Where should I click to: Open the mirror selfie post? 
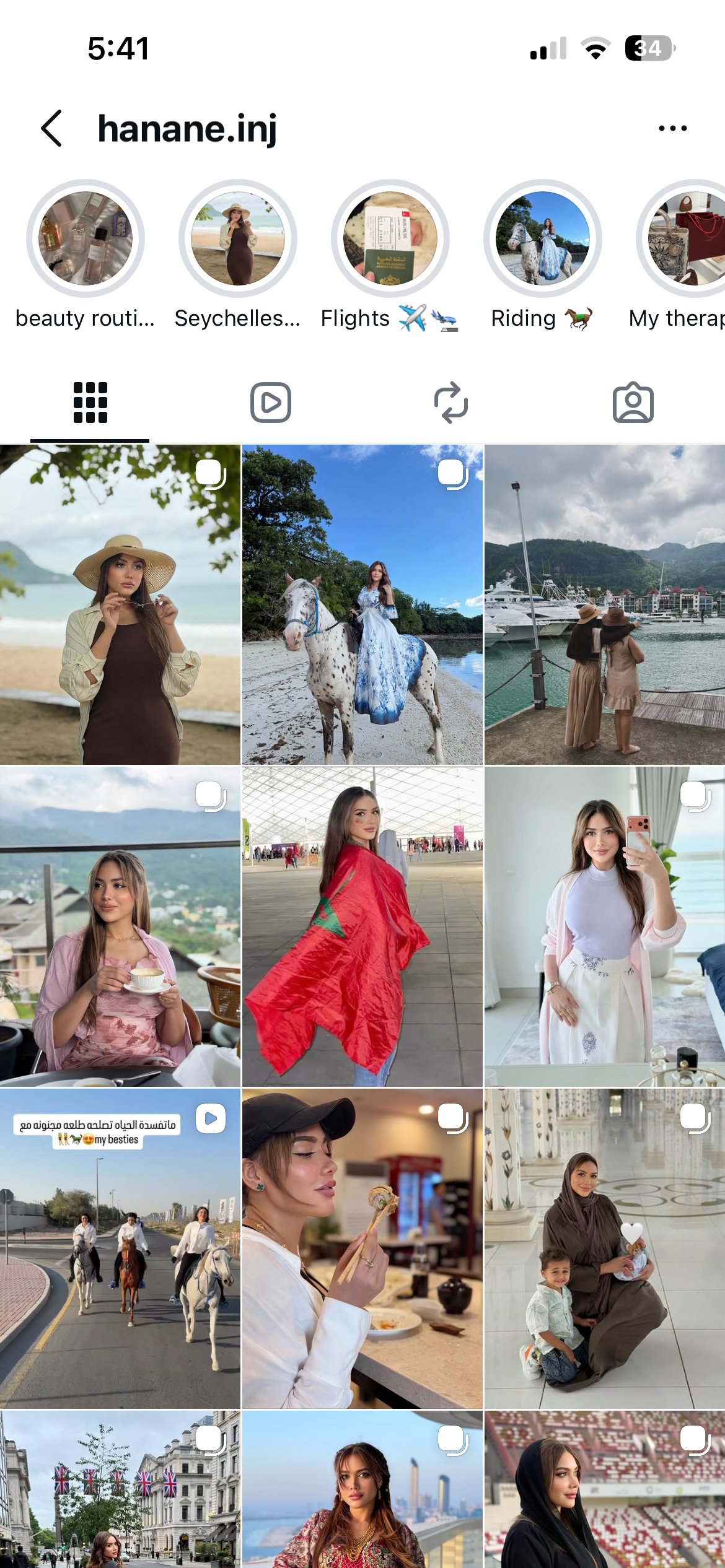pyautogui.click(x=605, y=926)
